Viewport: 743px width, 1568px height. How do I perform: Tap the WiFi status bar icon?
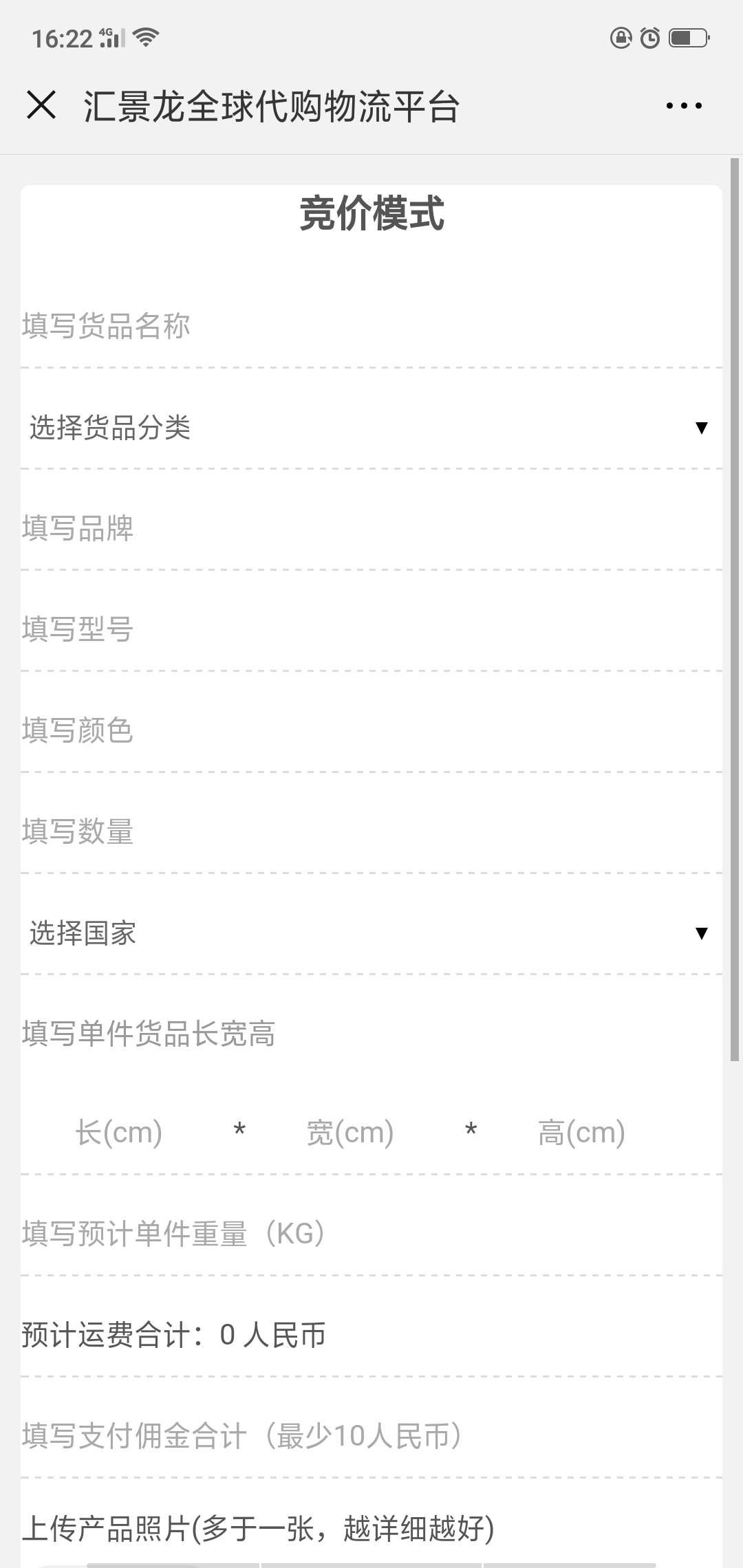pos(147,38)
